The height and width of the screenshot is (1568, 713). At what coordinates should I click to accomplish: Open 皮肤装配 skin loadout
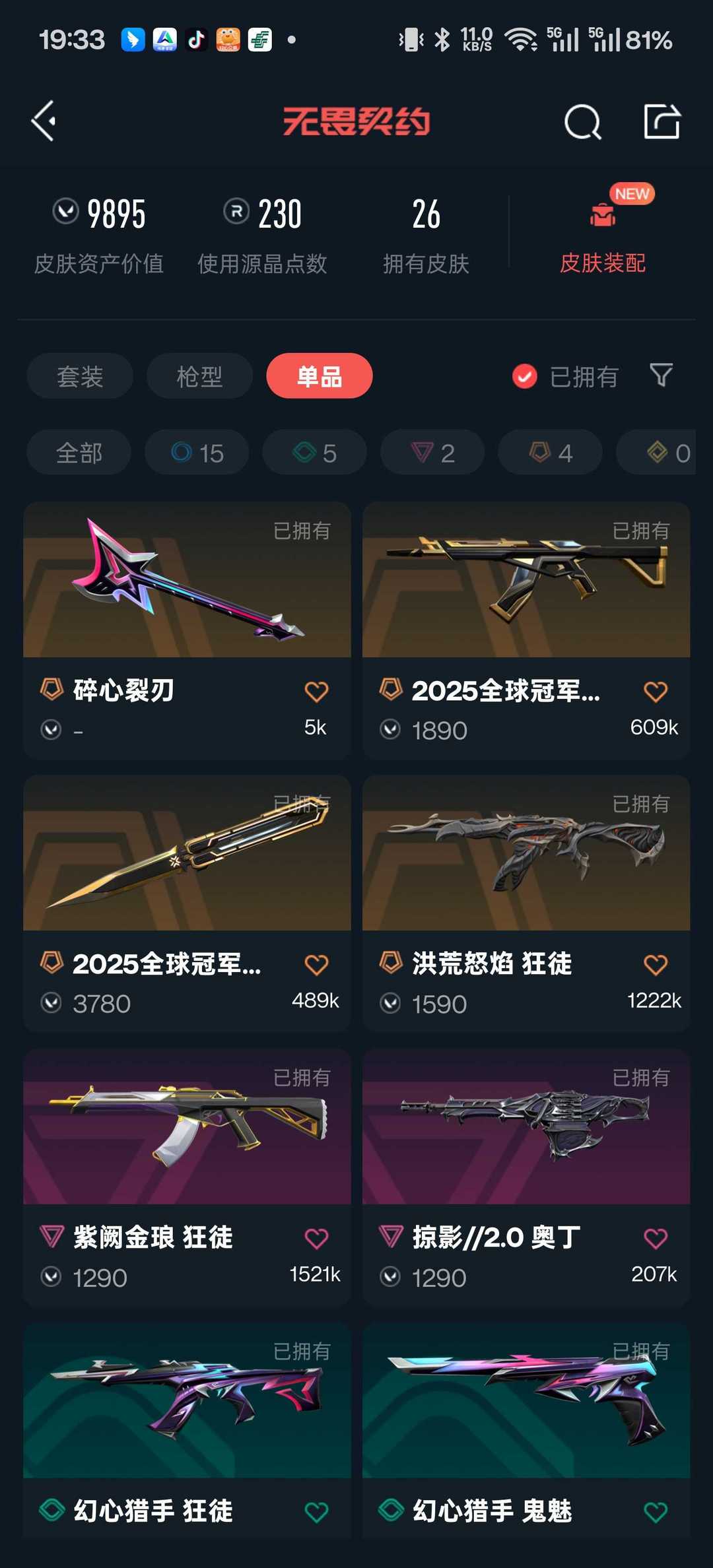point(602,238)
